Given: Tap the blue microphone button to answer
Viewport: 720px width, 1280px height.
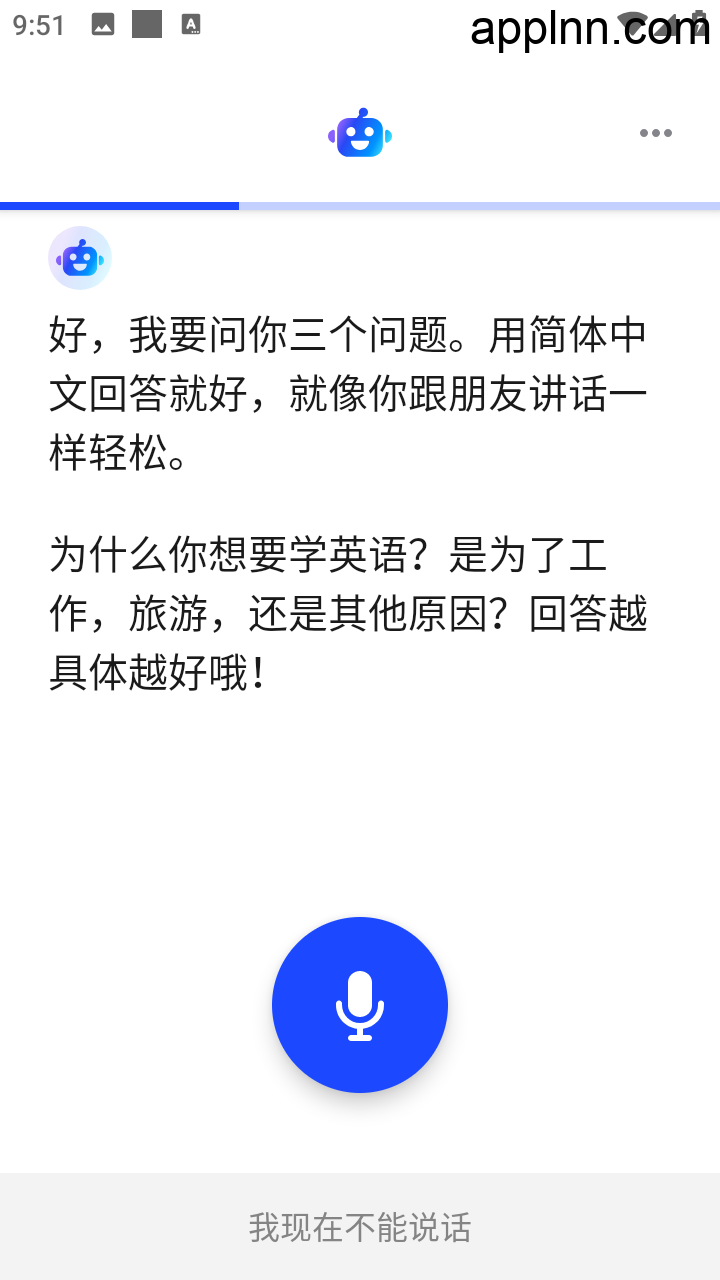Looking at the screenshot, I should pyautogui.click(x=360, y=1005).
